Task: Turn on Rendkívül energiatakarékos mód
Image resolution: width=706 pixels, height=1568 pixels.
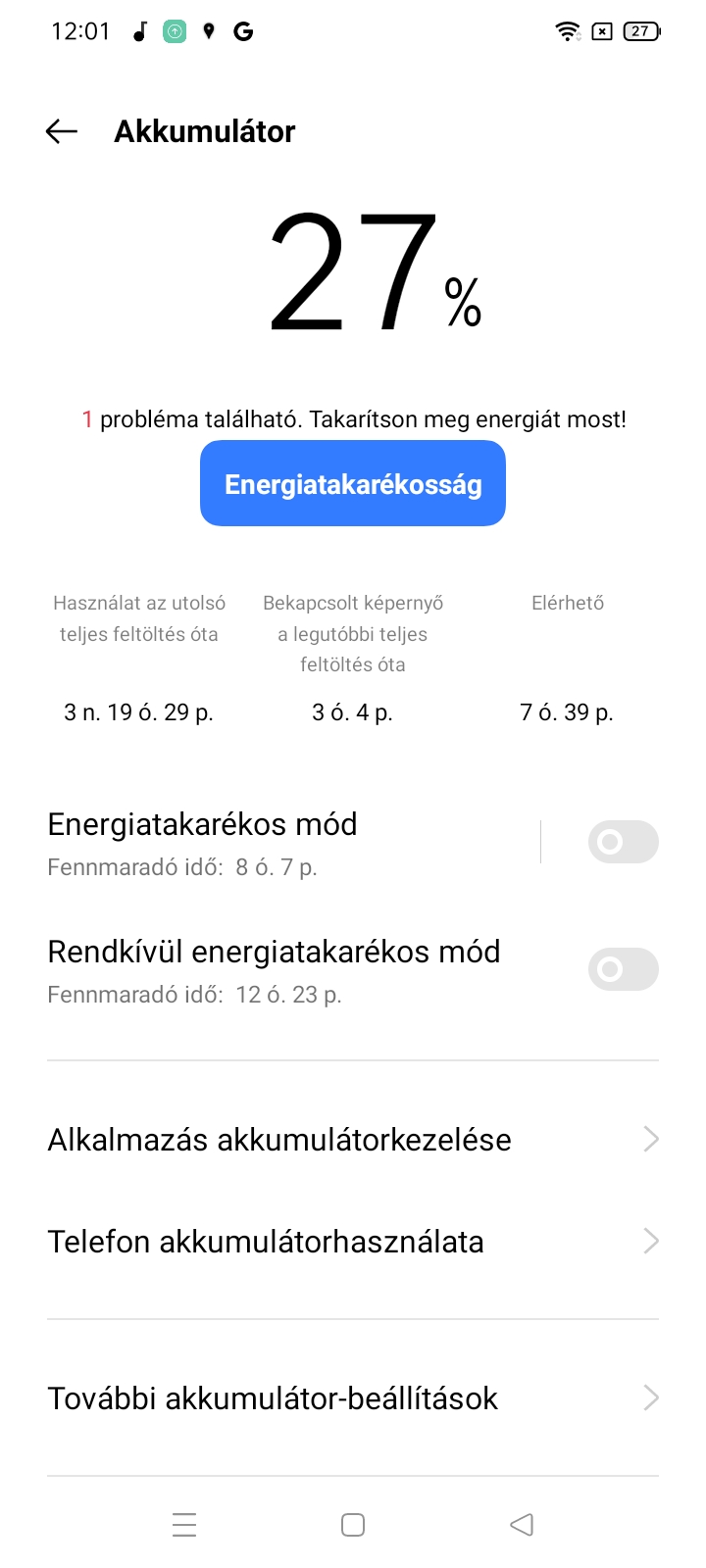Action: 623,969
